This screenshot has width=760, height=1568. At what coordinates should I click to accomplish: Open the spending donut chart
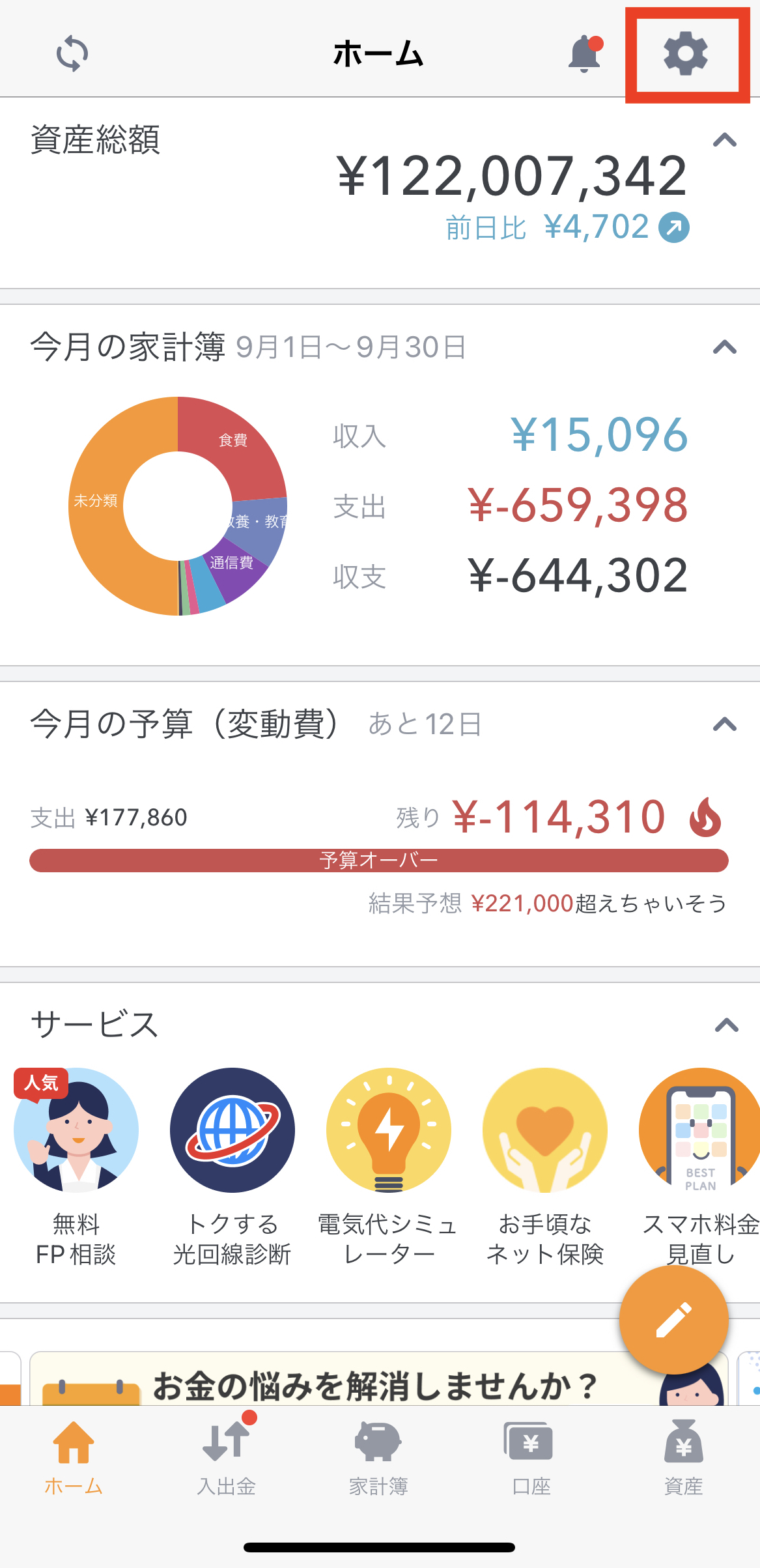coord(178,506)
